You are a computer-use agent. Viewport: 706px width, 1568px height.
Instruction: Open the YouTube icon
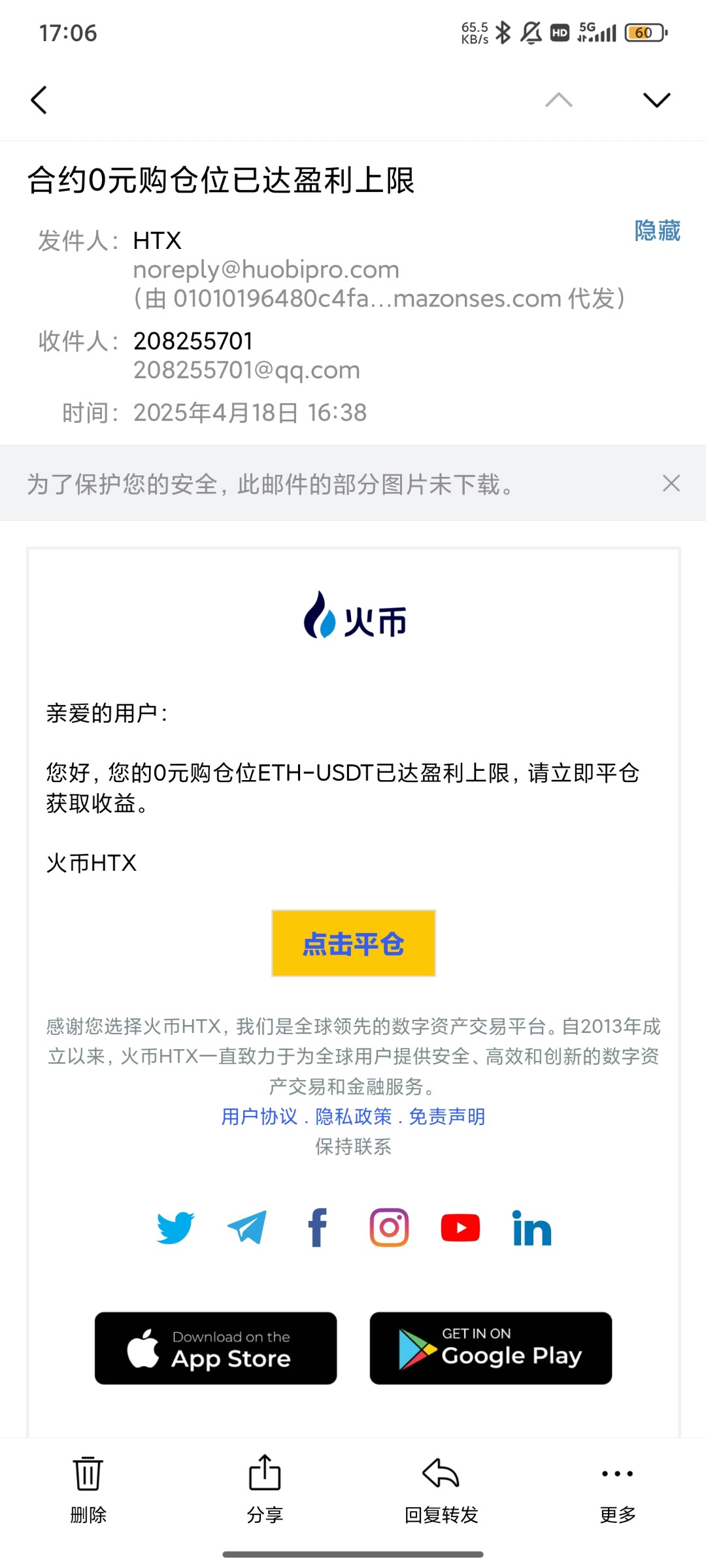[x=460, y=1228]
